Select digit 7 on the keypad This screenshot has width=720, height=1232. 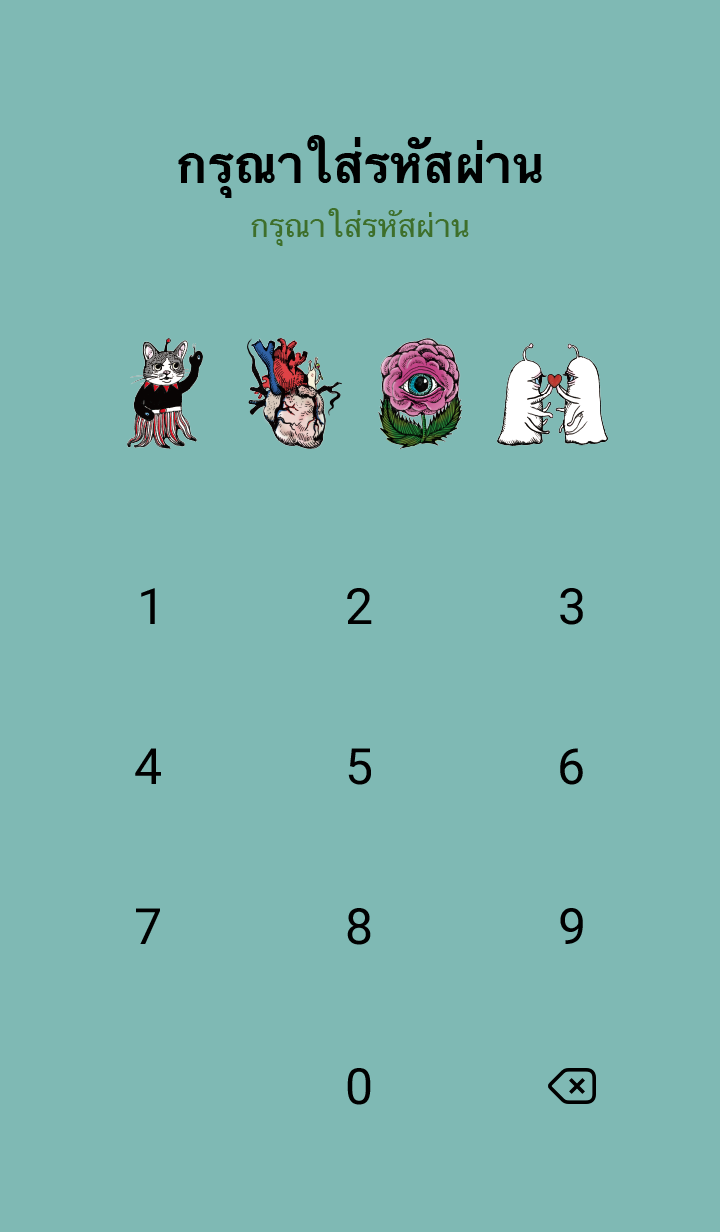click(x=148, y=927)
